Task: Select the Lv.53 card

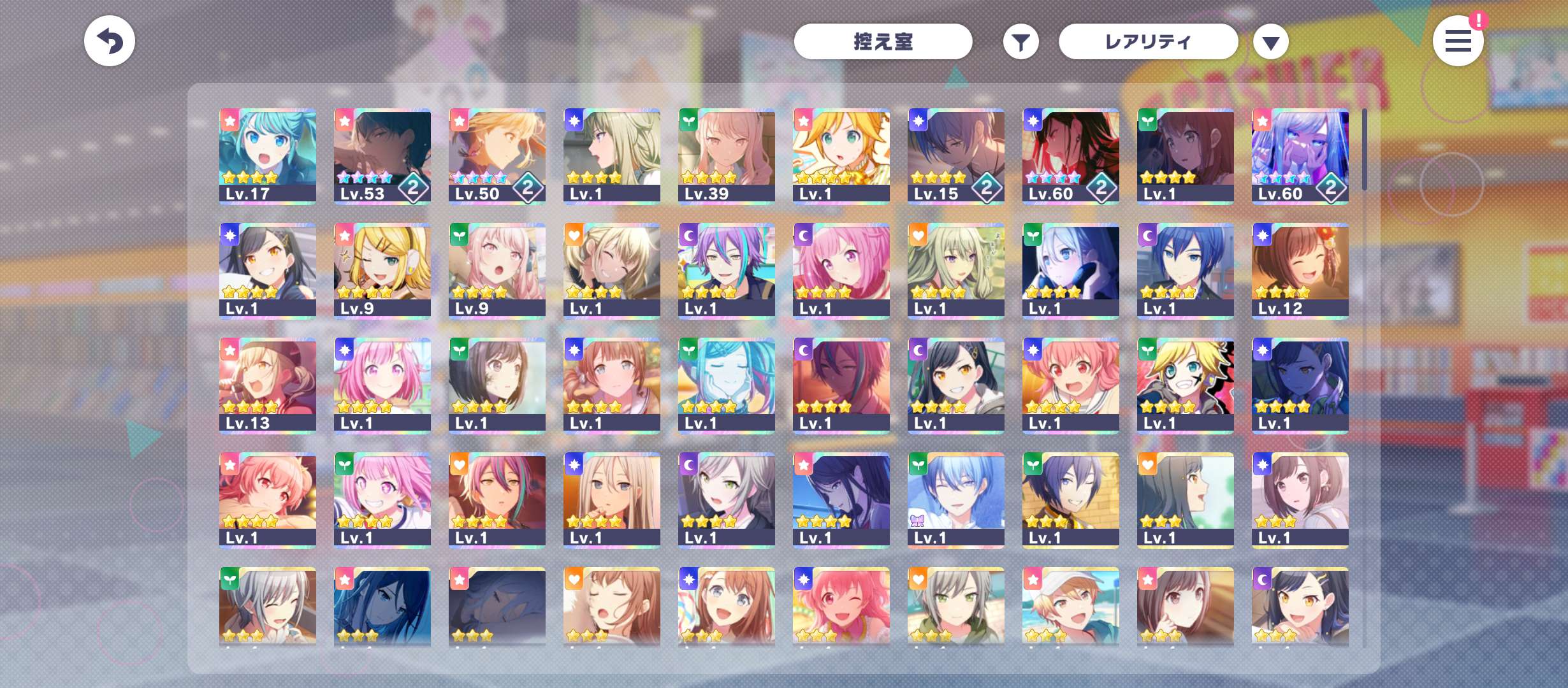Action: pyautogui.click(x=382, y=156)
